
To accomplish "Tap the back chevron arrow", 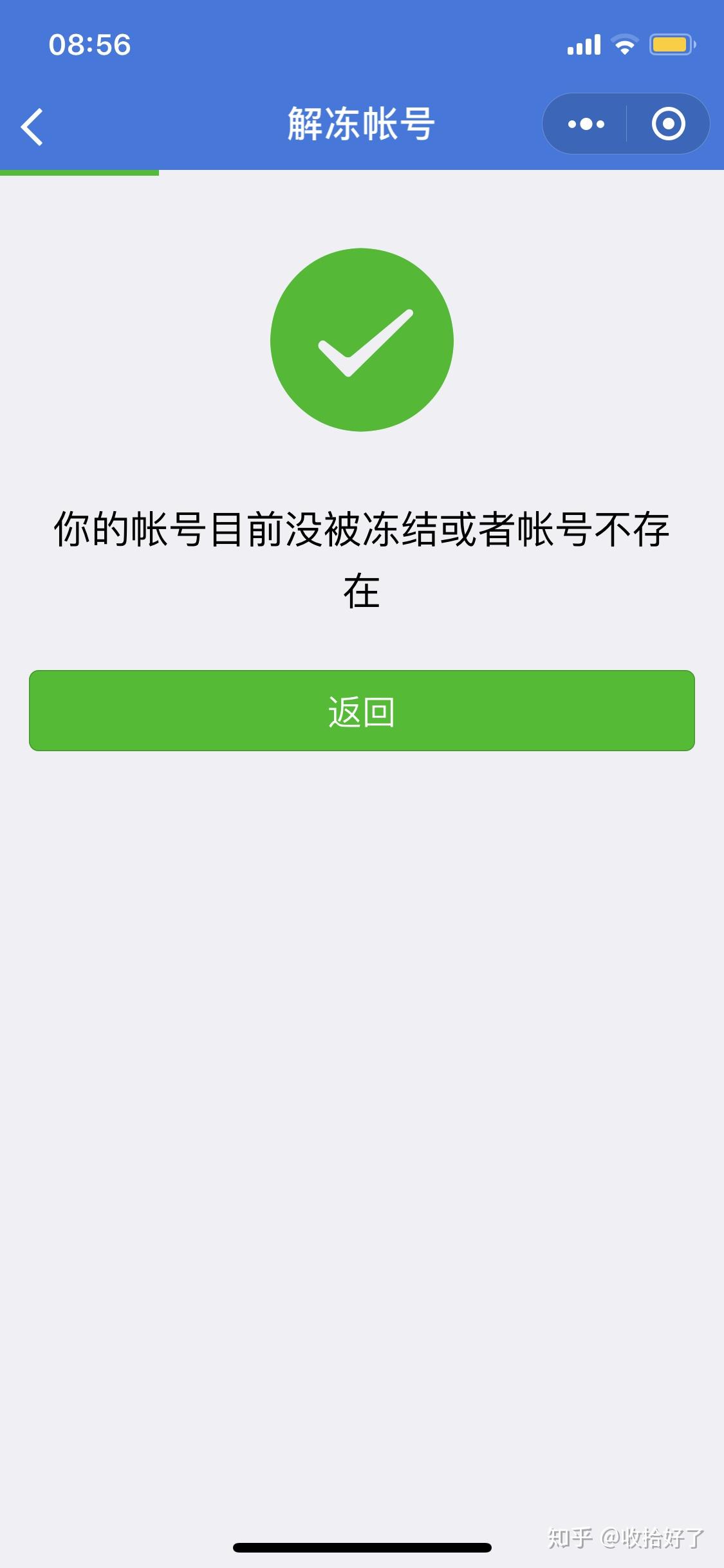I will coord(32,125).
